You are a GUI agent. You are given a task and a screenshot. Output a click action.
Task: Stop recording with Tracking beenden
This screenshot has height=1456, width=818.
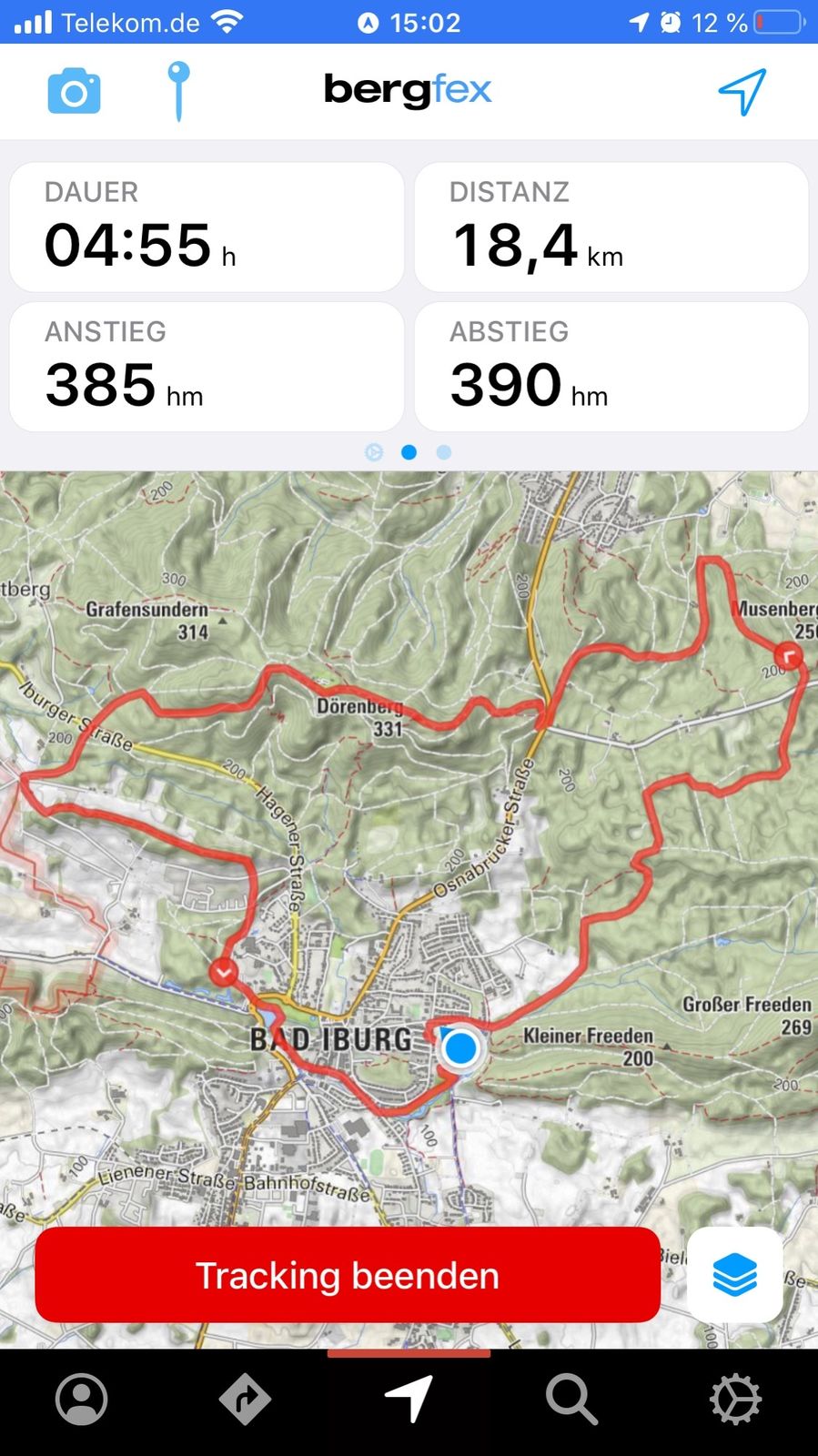pos(348,1275)
